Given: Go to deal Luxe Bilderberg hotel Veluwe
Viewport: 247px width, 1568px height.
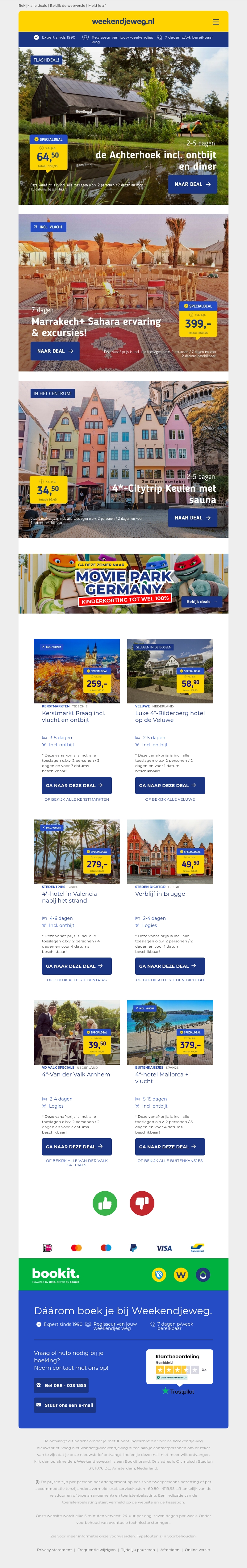Looking at the screenshot, I should 170,785.
